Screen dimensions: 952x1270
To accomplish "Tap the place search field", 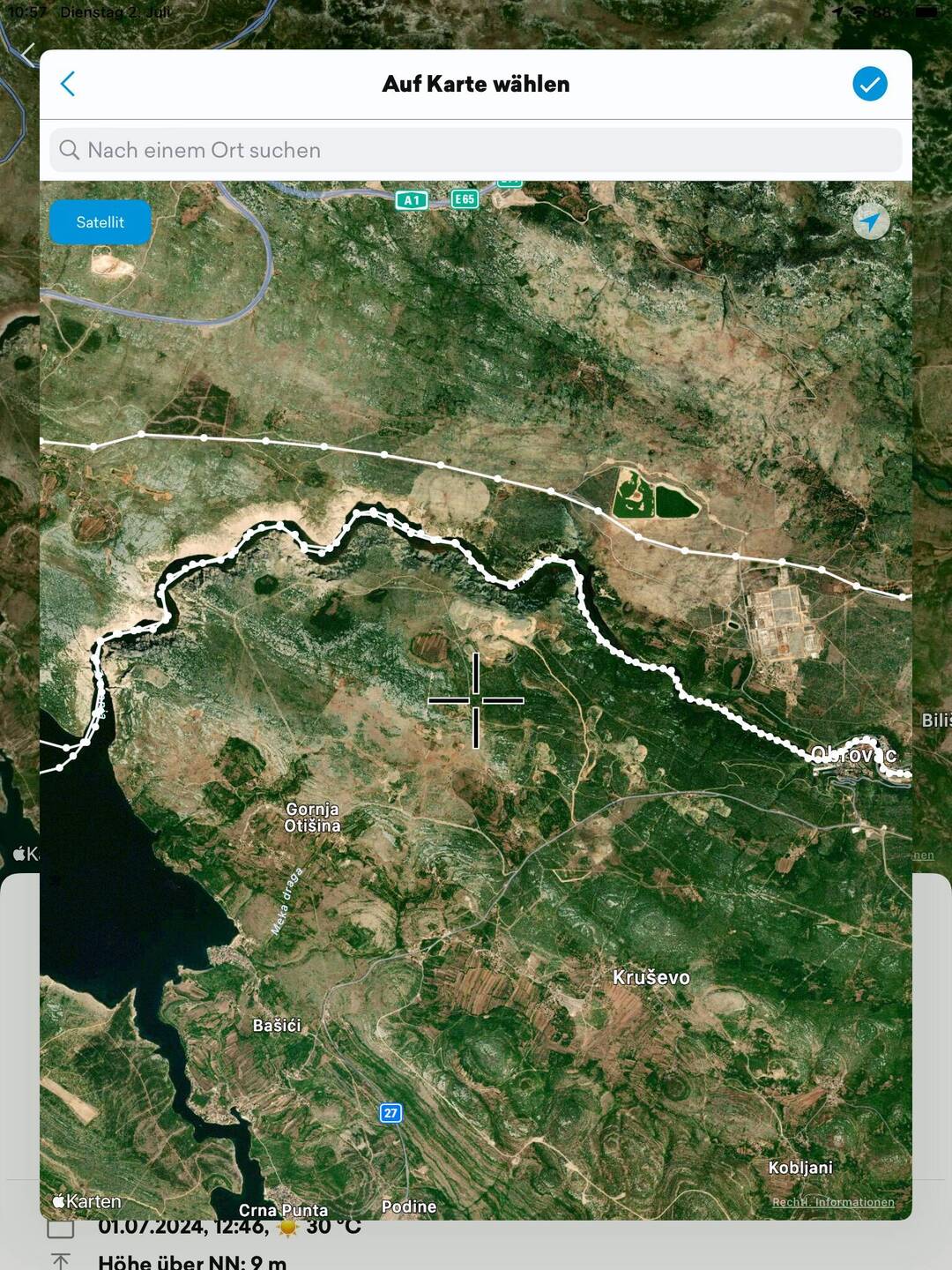I will point(476,150).
